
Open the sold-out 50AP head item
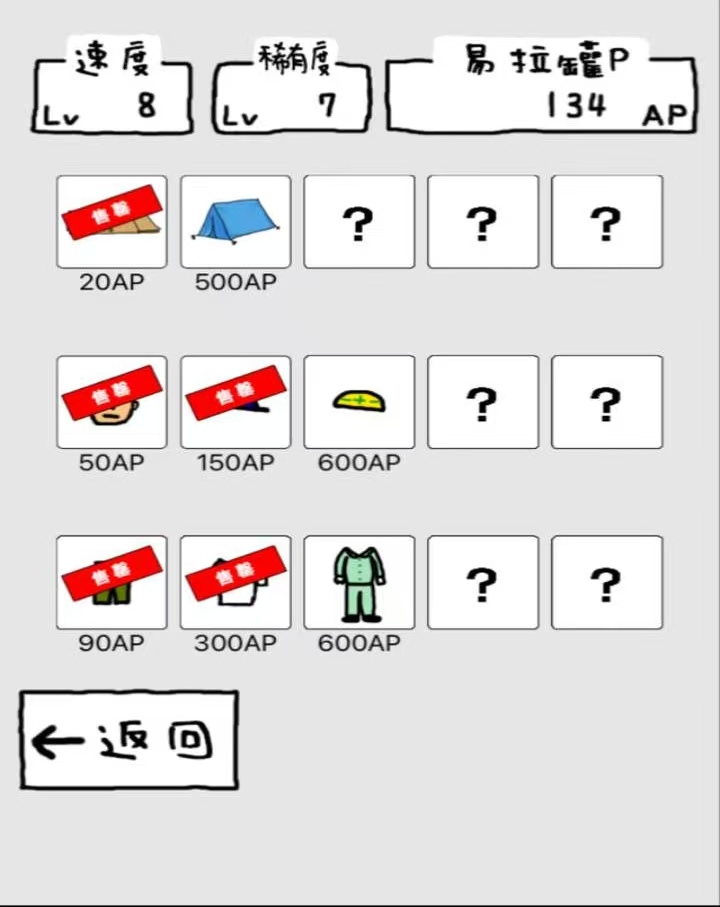(x=112, y=402)
